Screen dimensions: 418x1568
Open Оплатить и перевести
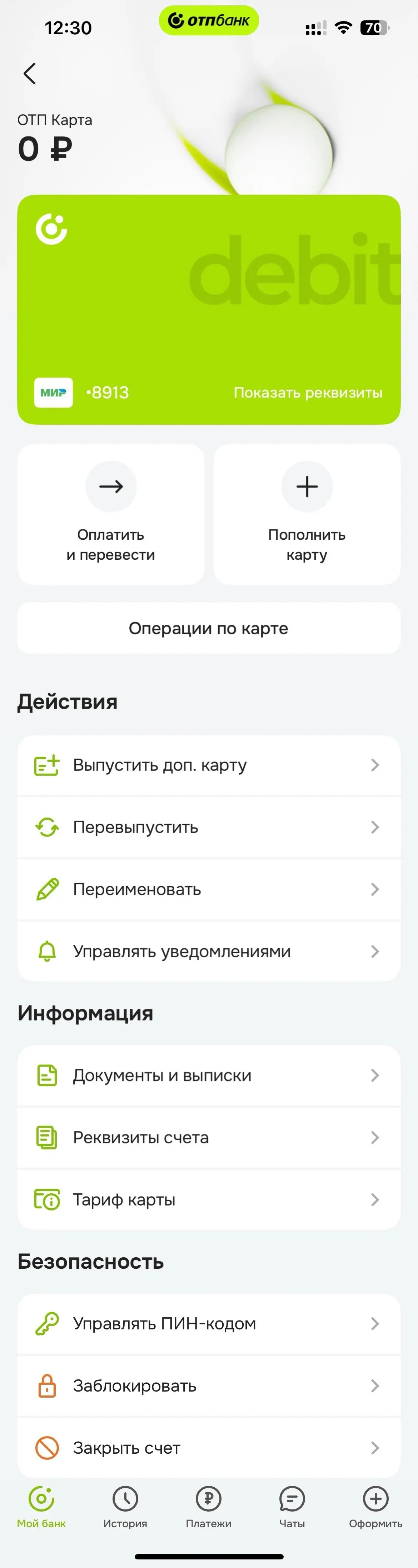pyautogui.click(x=111, y=514)
